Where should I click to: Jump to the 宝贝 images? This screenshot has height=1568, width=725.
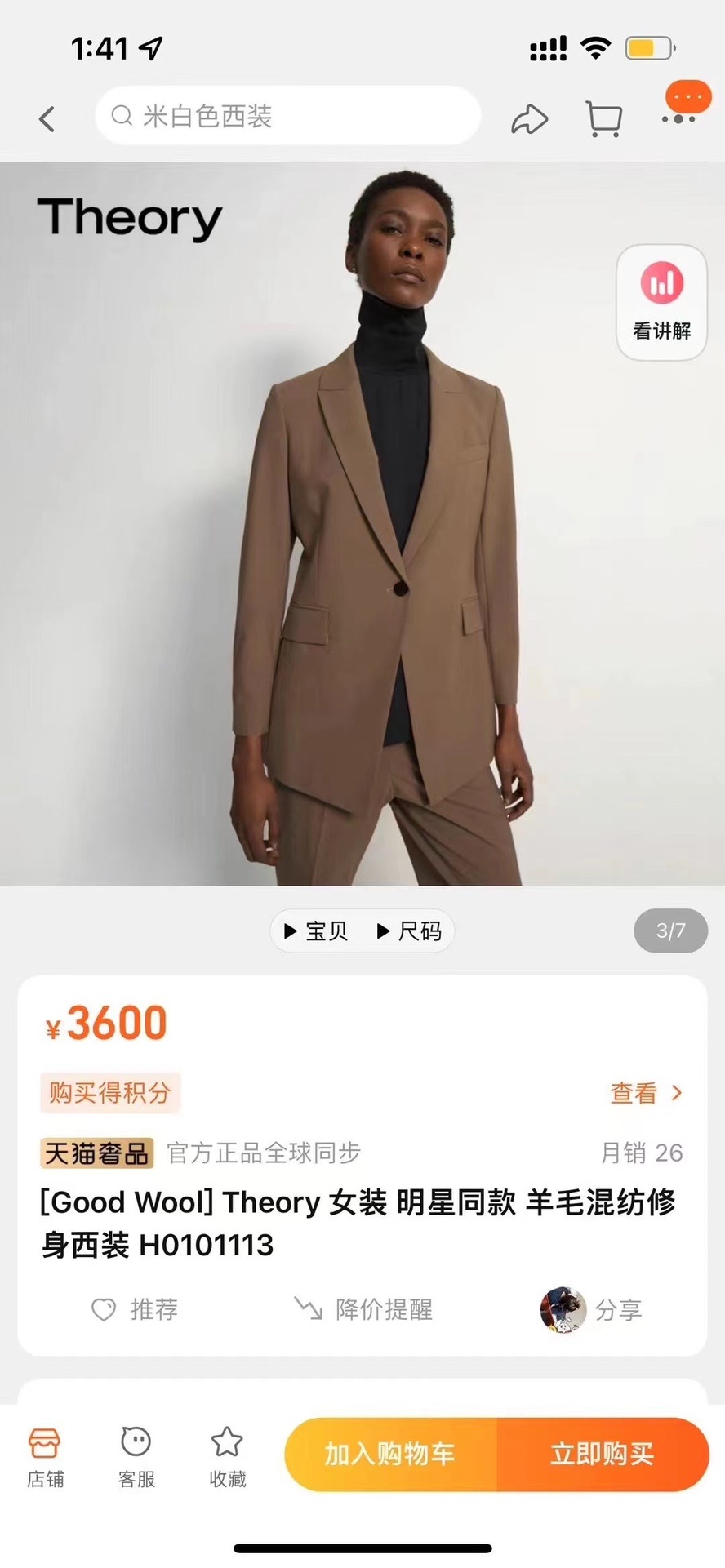pyautogui.click(x=316, y=931)
